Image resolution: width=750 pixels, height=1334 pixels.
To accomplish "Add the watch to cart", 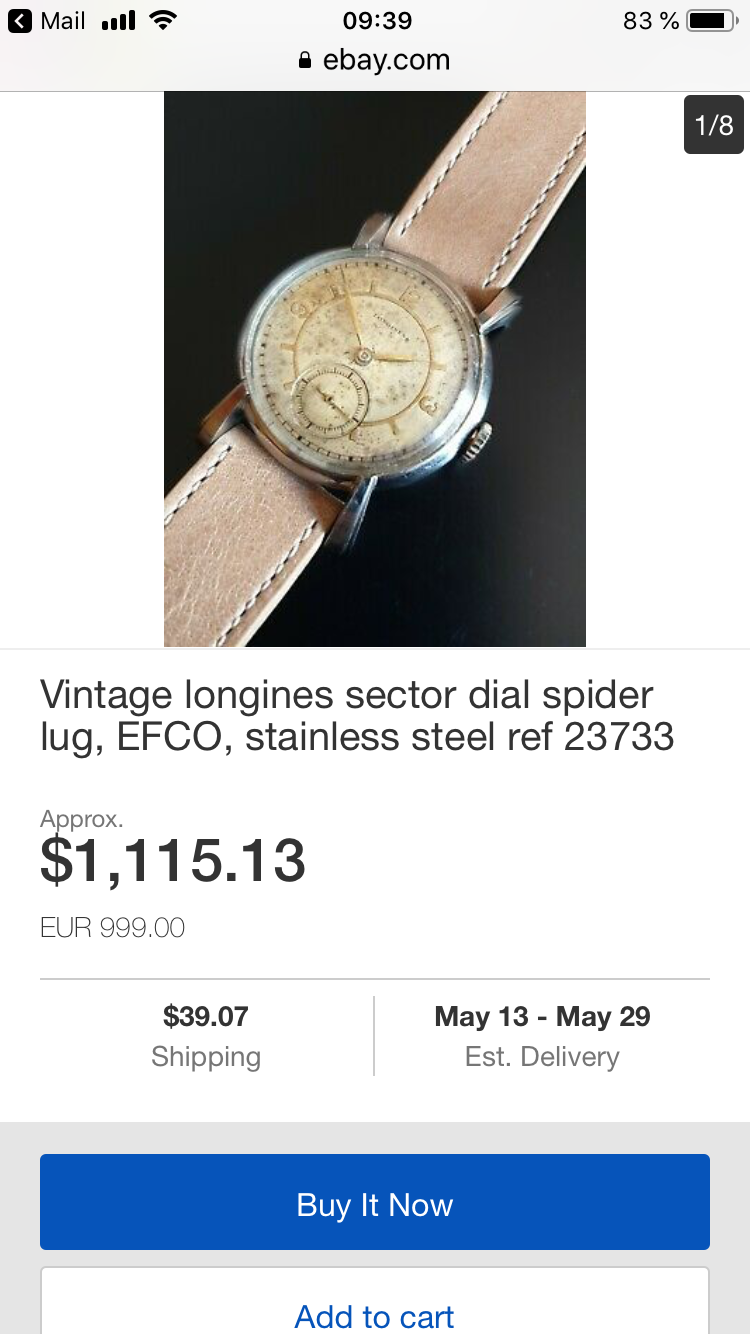I will pyautogui.click(x=375, y=1312).
